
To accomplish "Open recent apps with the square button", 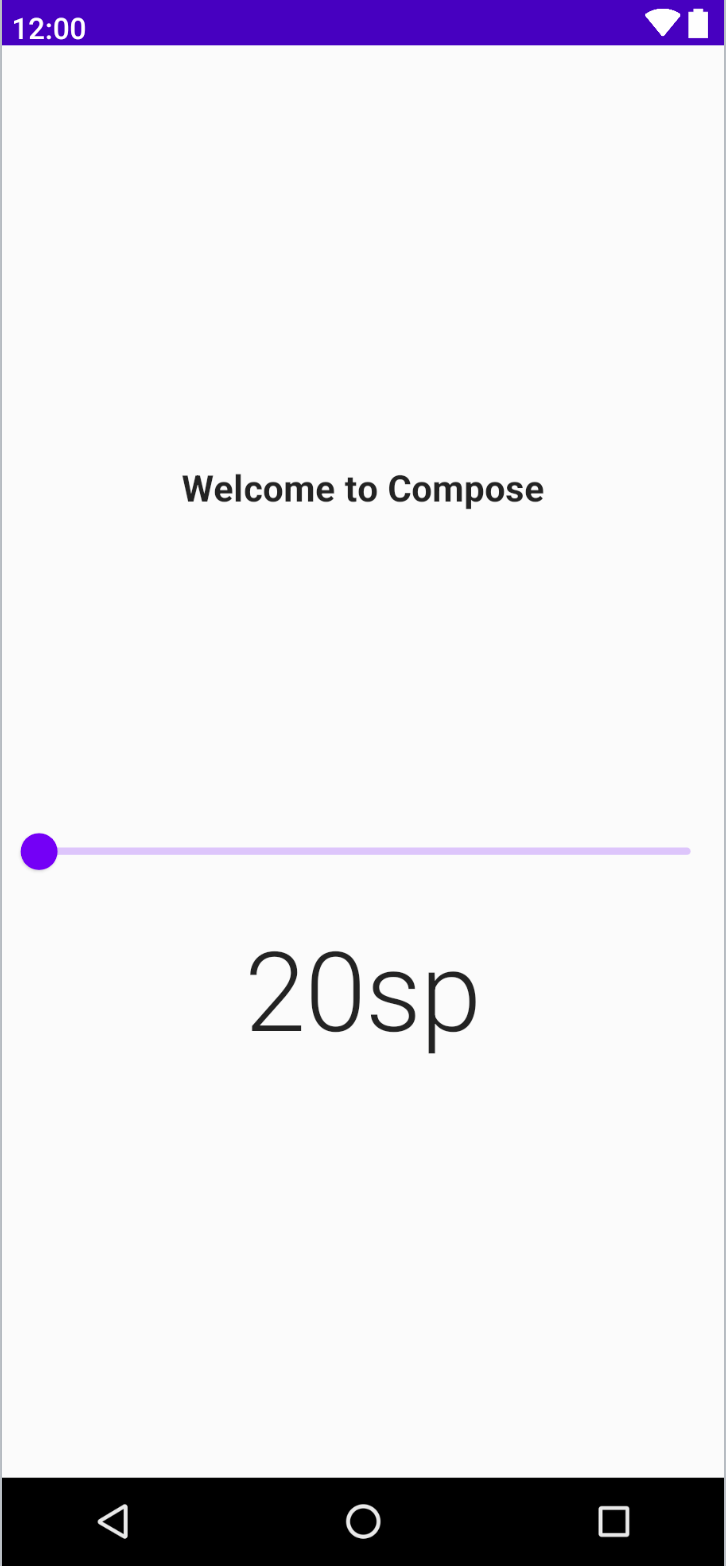I will tap(613, 1521).
